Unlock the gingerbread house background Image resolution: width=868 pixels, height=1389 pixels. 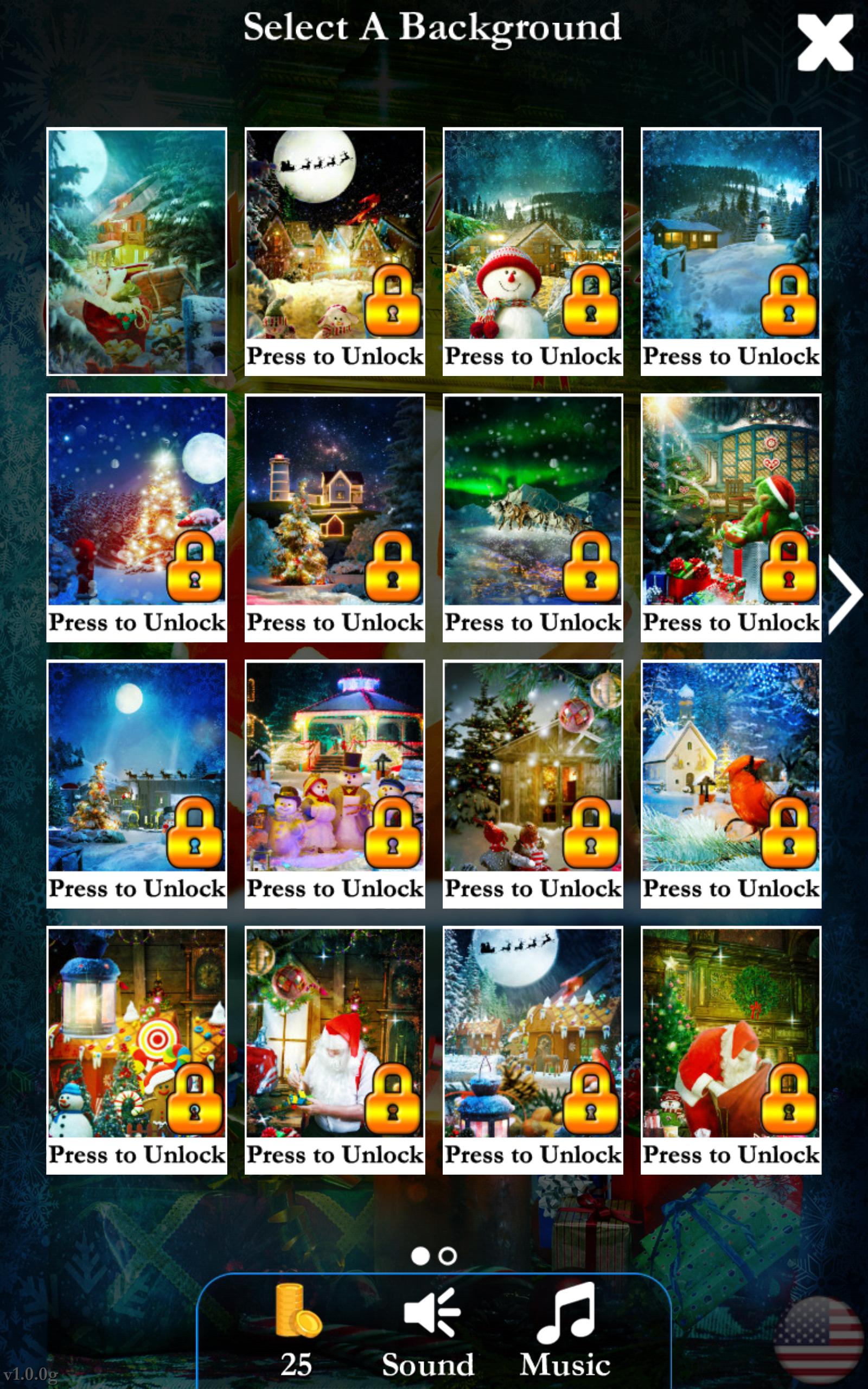(x=533, y=1050)
